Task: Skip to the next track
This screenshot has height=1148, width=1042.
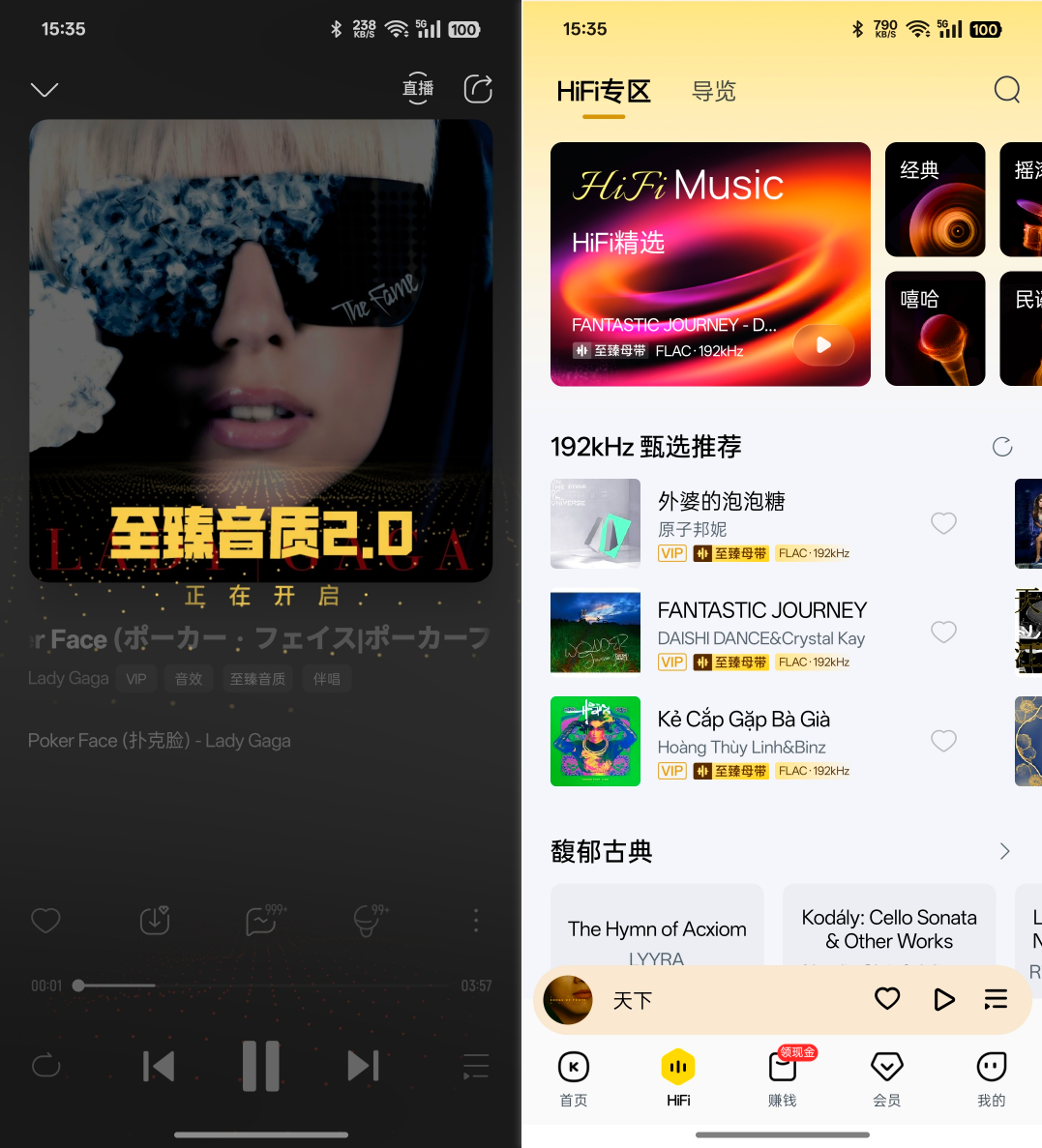Action: (363, 1066)
